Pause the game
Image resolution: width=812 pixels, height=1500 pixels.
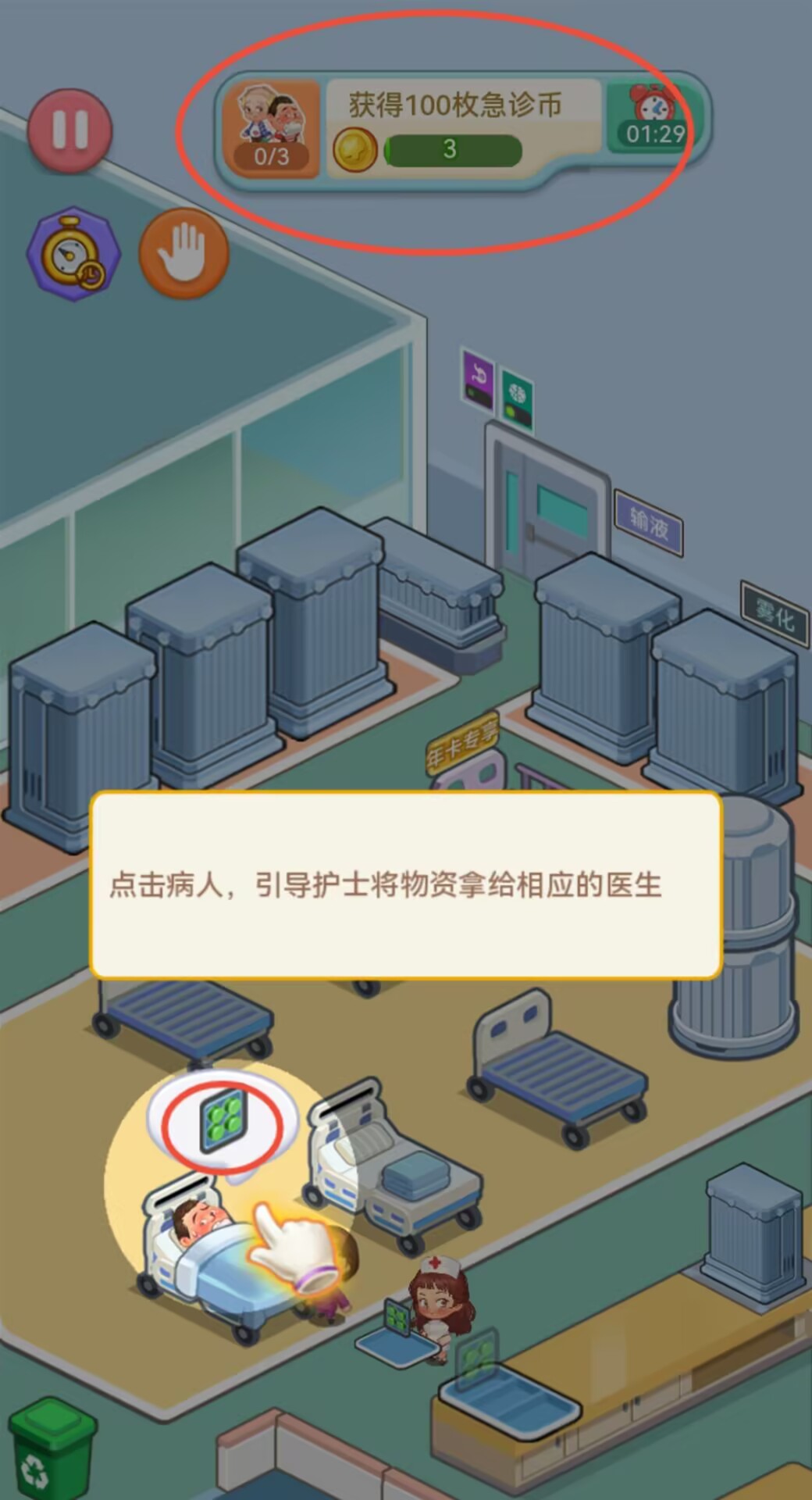coord(70,130)
